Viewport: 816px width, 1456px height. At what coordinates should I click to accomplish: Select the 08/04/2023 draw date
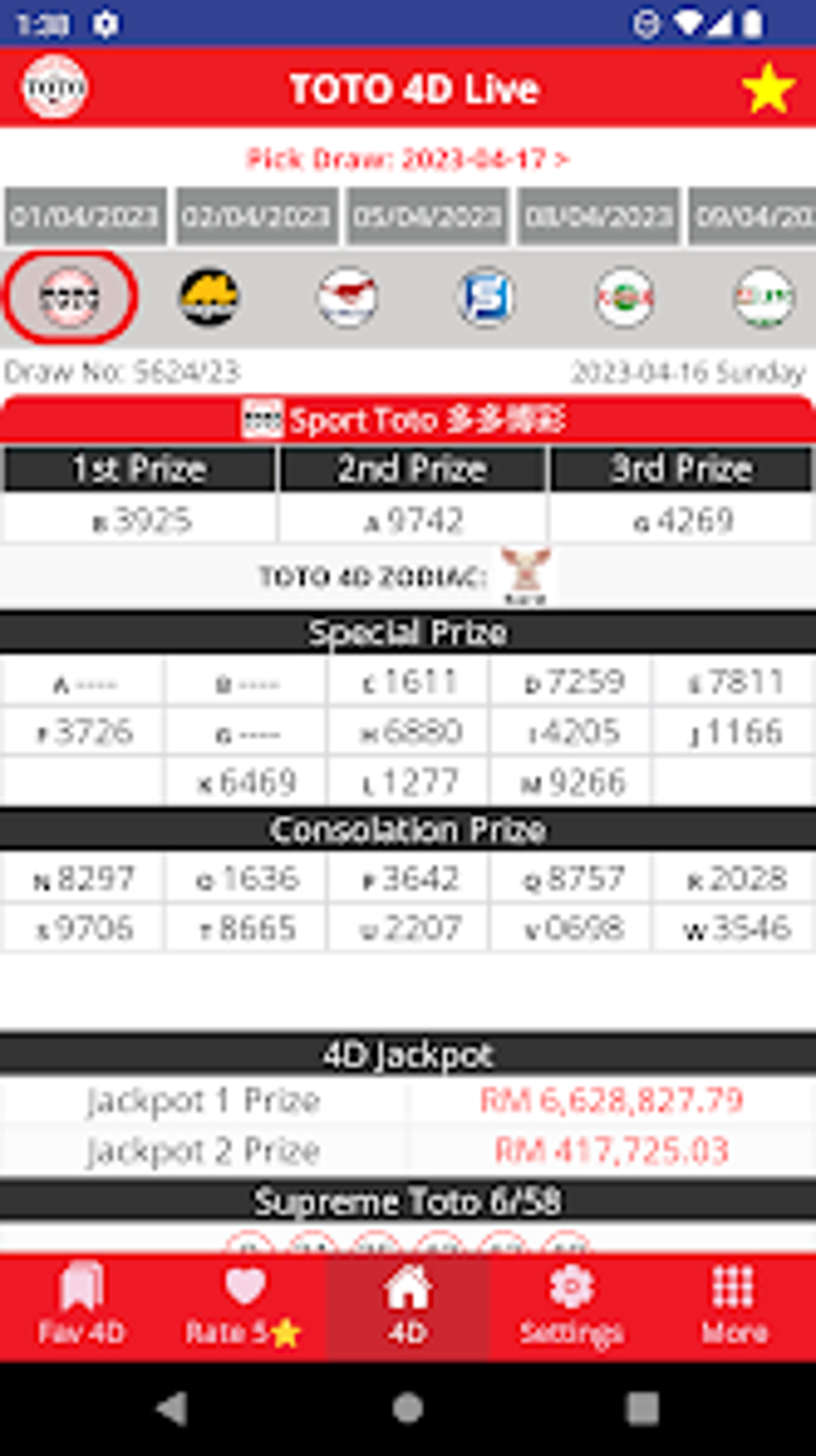pos(598,216)
